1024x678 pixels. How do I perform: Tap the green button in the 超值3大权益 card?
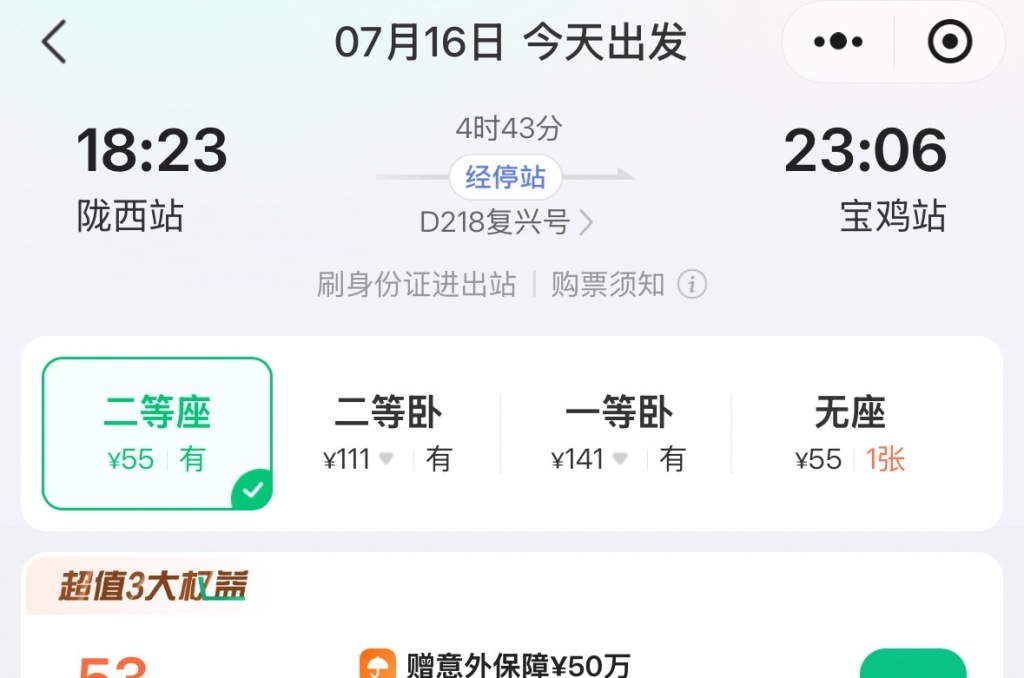pos(912,664)
